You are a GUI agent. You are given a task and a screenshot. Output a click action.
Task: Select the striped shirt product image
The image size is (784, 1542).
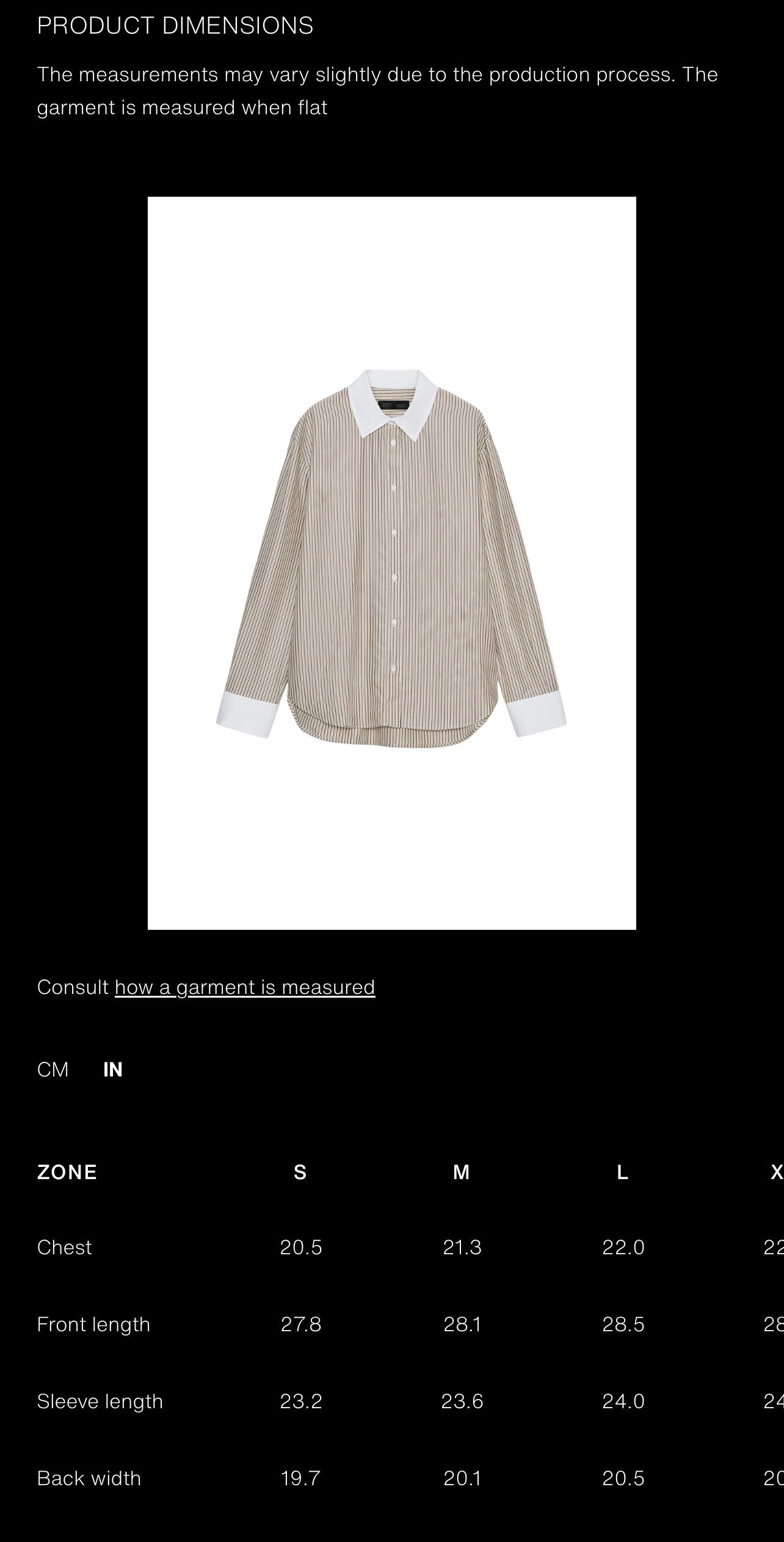click(x=394, y=568)
